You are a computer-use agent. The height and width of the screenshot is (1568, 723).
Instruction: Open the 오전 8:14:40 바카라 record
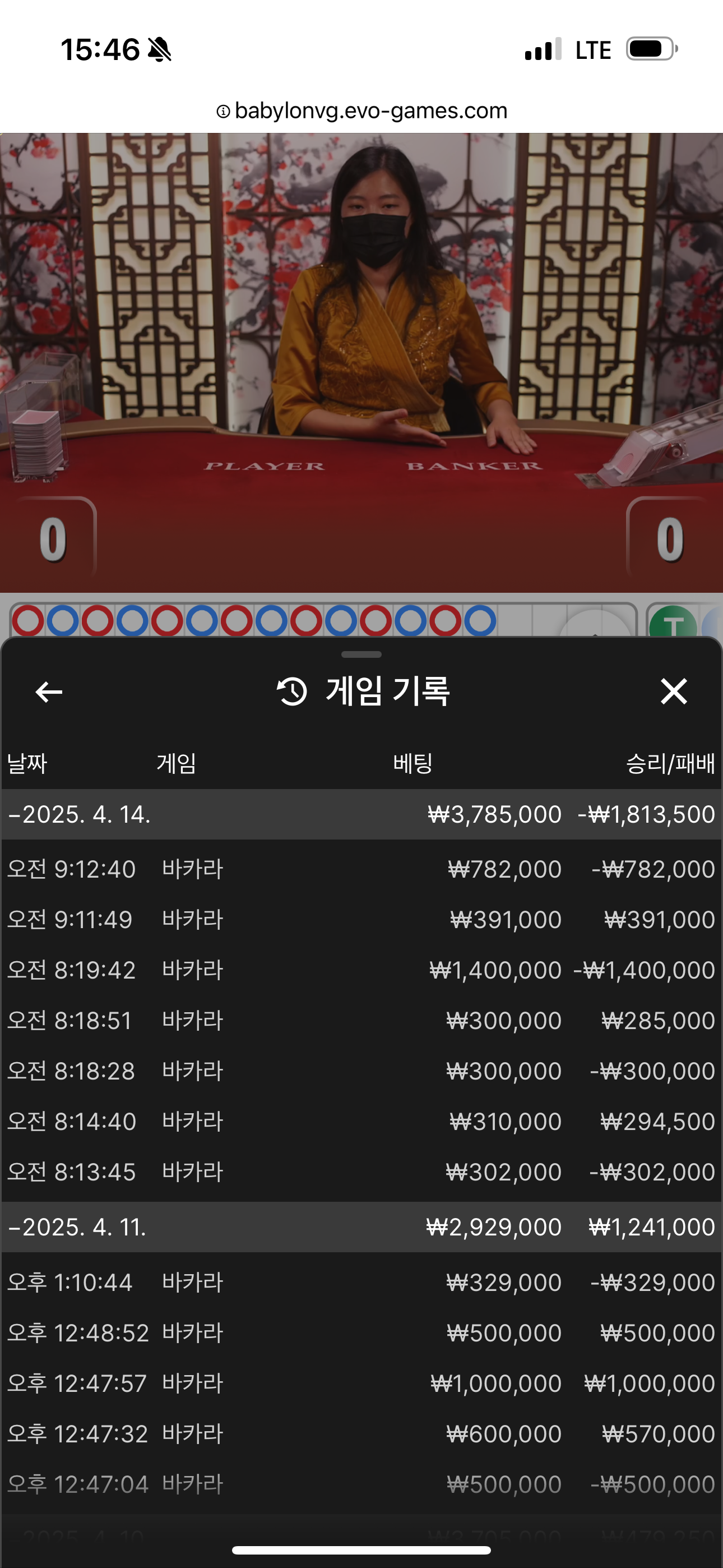pyautogui.click(x=361, y=1122)
